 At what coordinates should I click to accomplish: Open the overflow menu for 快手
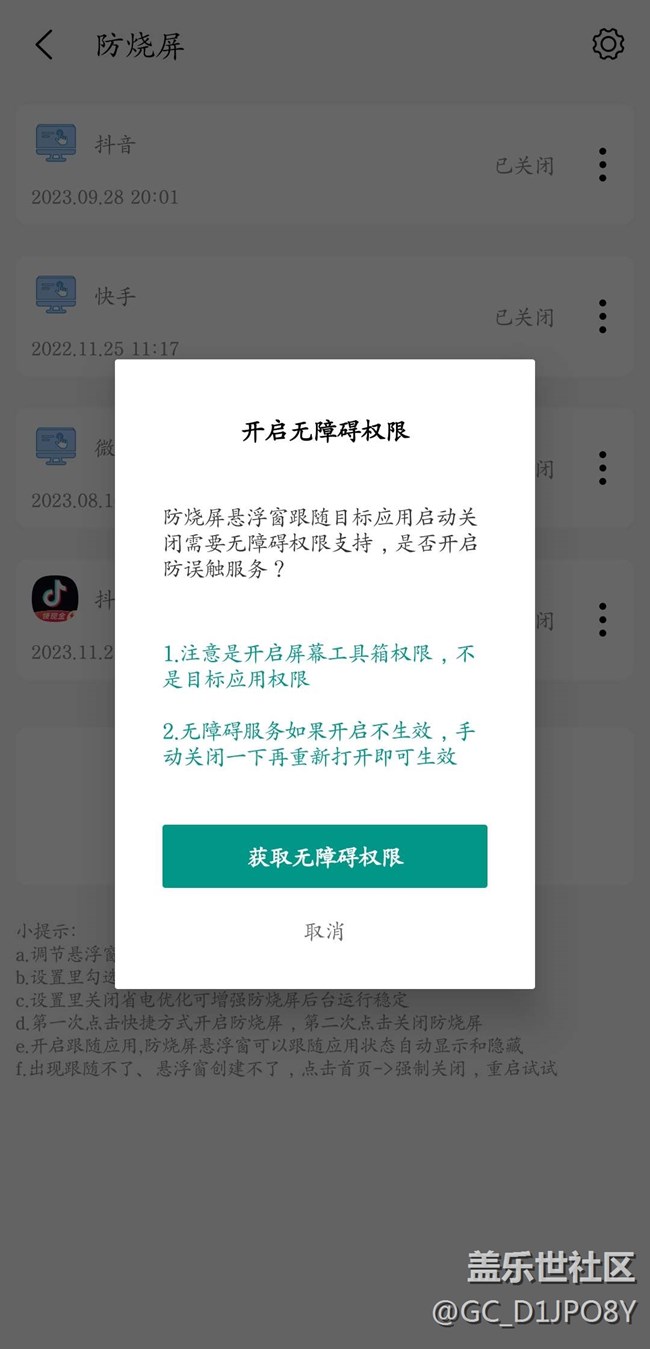point(602,317)
